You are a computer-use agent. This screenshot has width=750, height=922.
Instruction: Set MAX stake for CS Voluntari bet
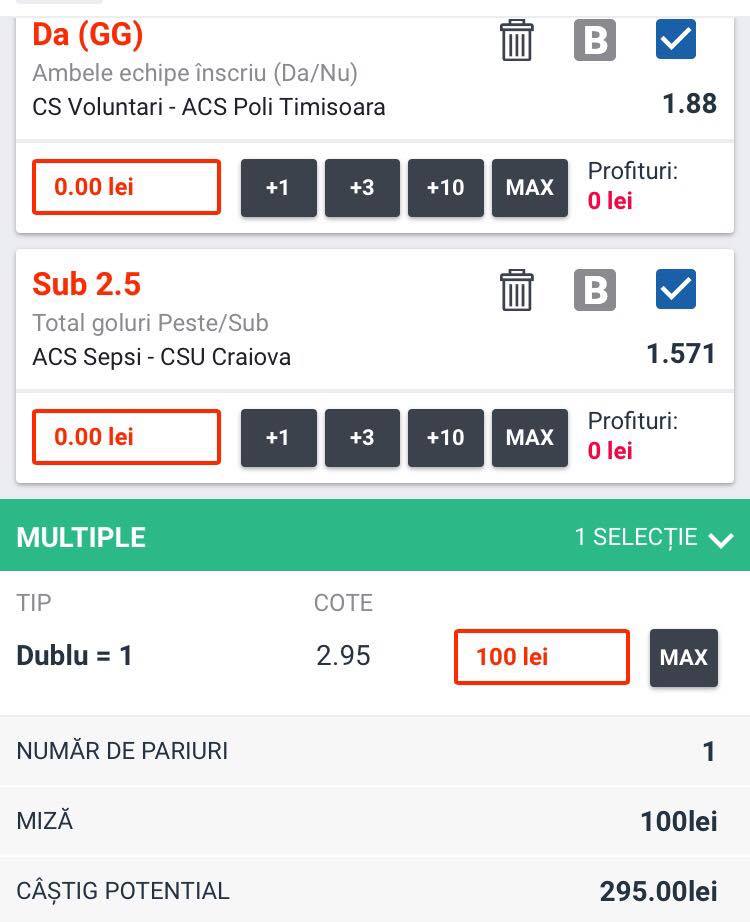point(530,188)
